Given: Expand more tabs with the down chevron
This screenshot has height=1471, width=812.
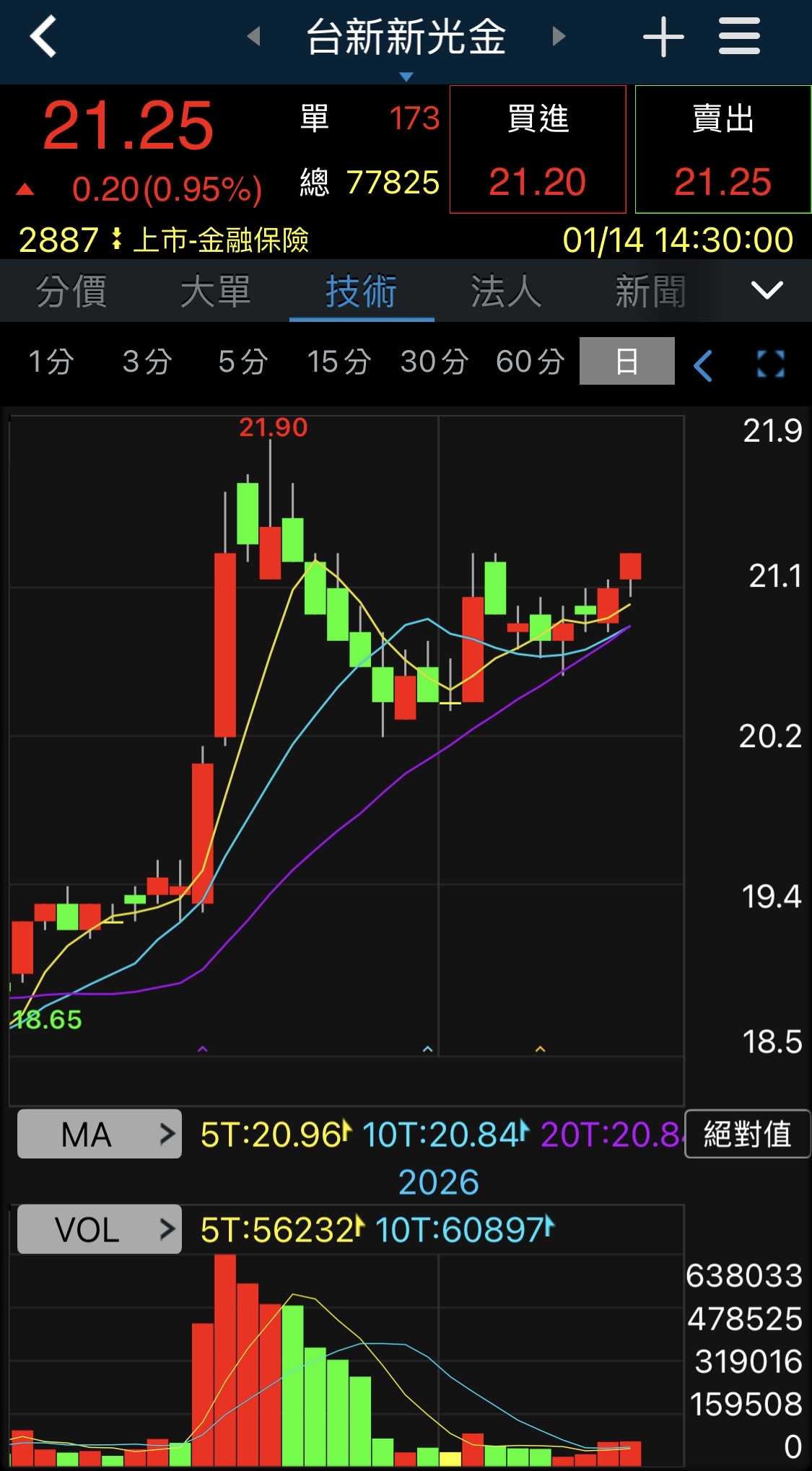Looking at the screenshot, I should (767, 290).
